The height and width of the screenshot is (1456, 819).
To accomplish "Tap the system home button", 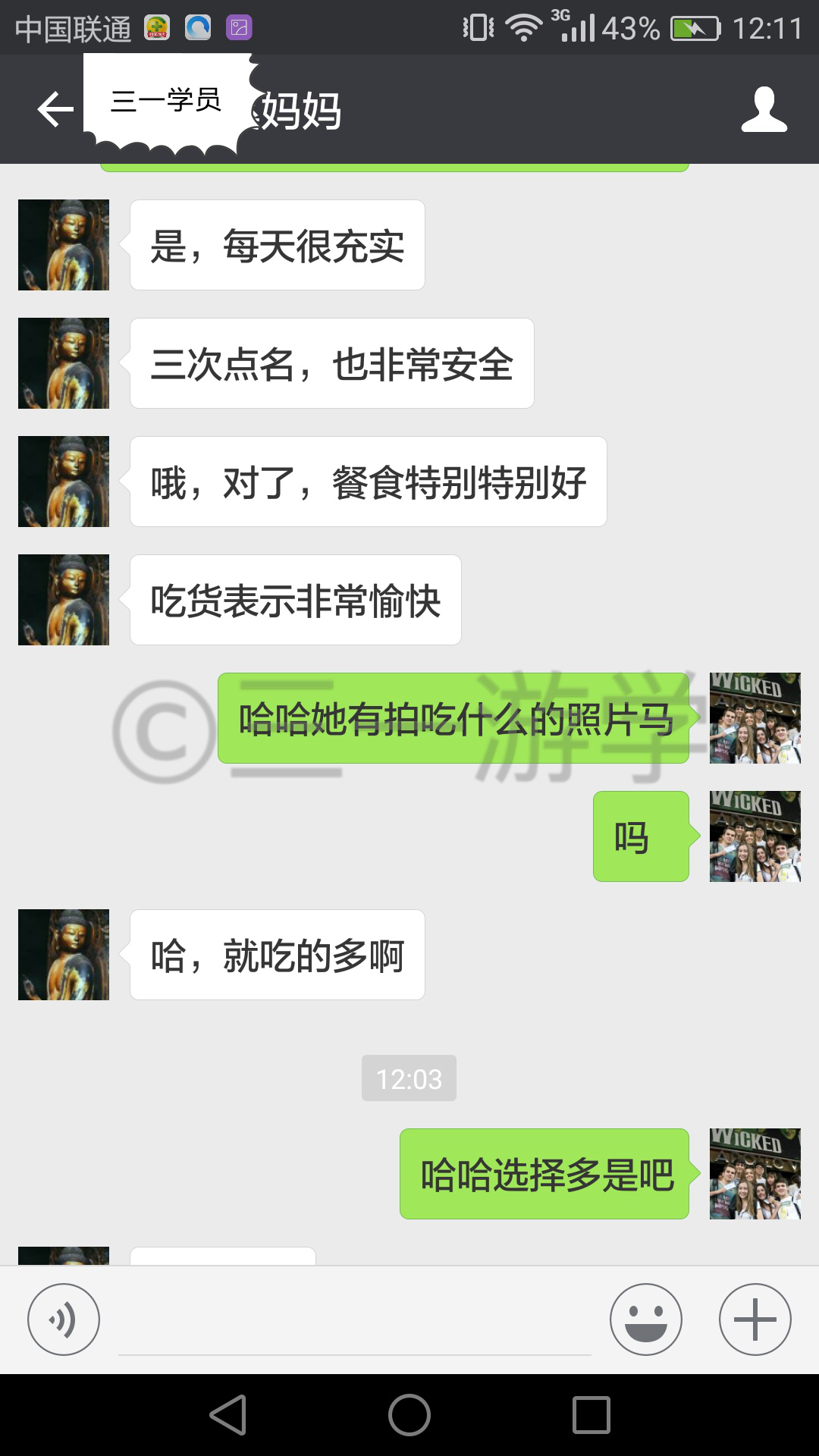I will click(x=409, y=1415).
